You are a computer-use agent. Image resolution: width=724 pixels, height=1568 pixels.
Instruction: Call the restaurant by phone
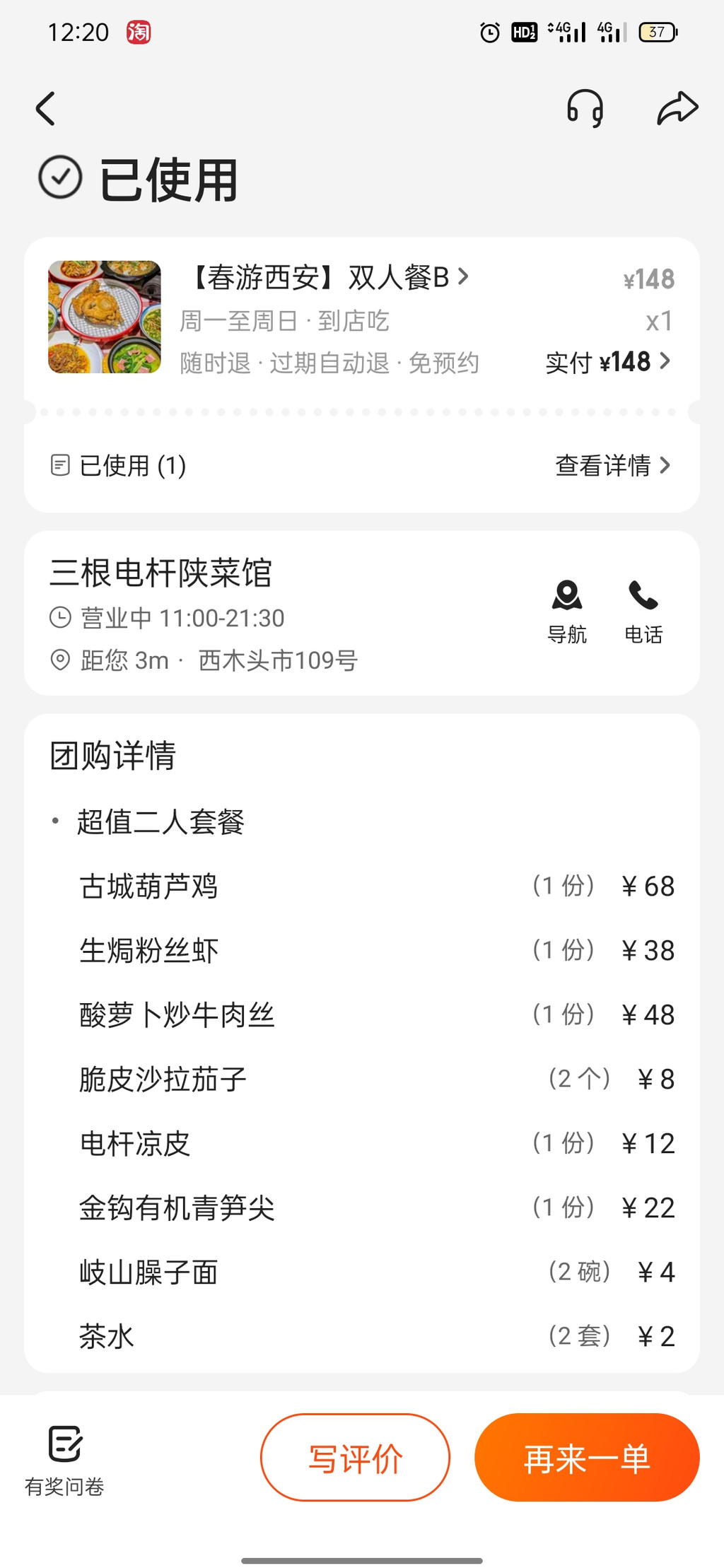pos(643,612)
